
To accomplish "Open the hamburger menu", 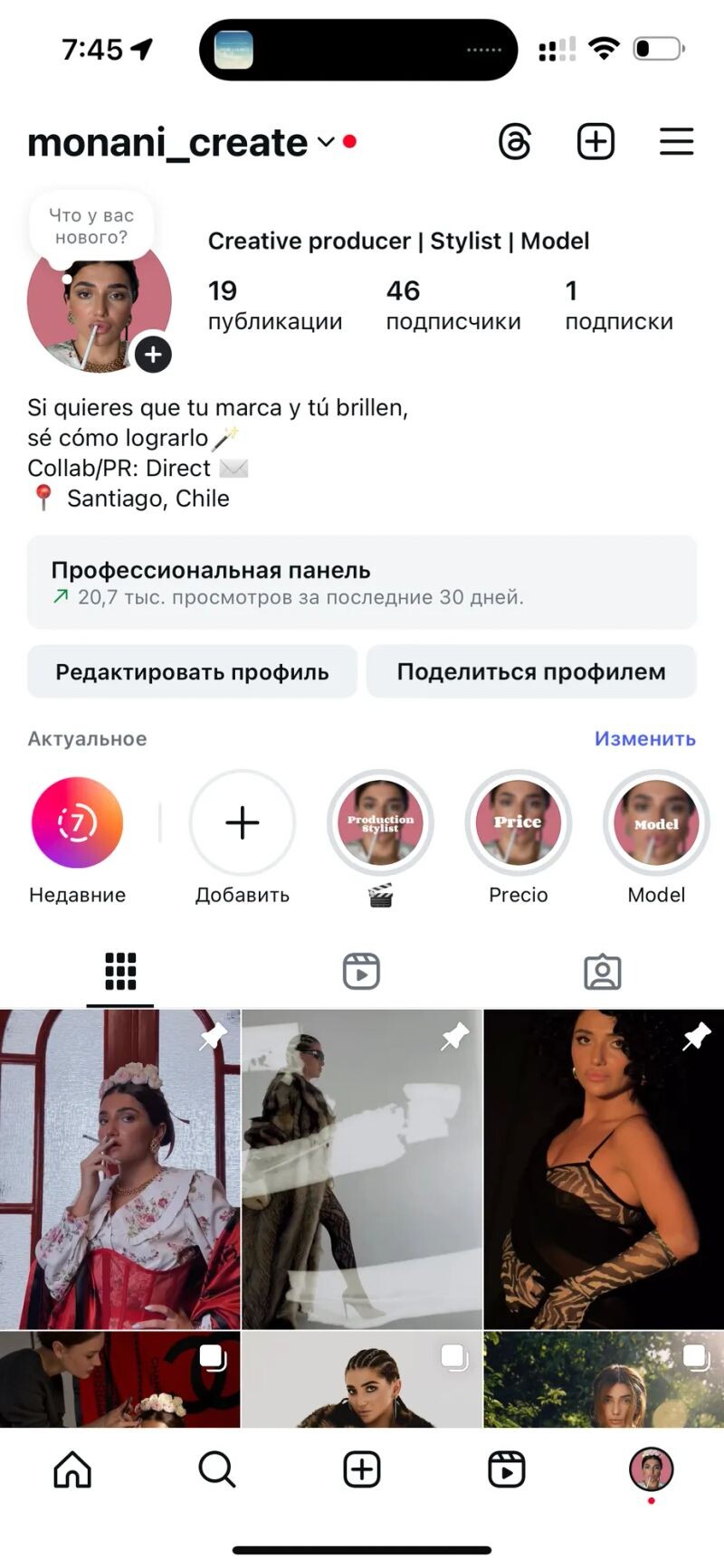I will point(676,142).
